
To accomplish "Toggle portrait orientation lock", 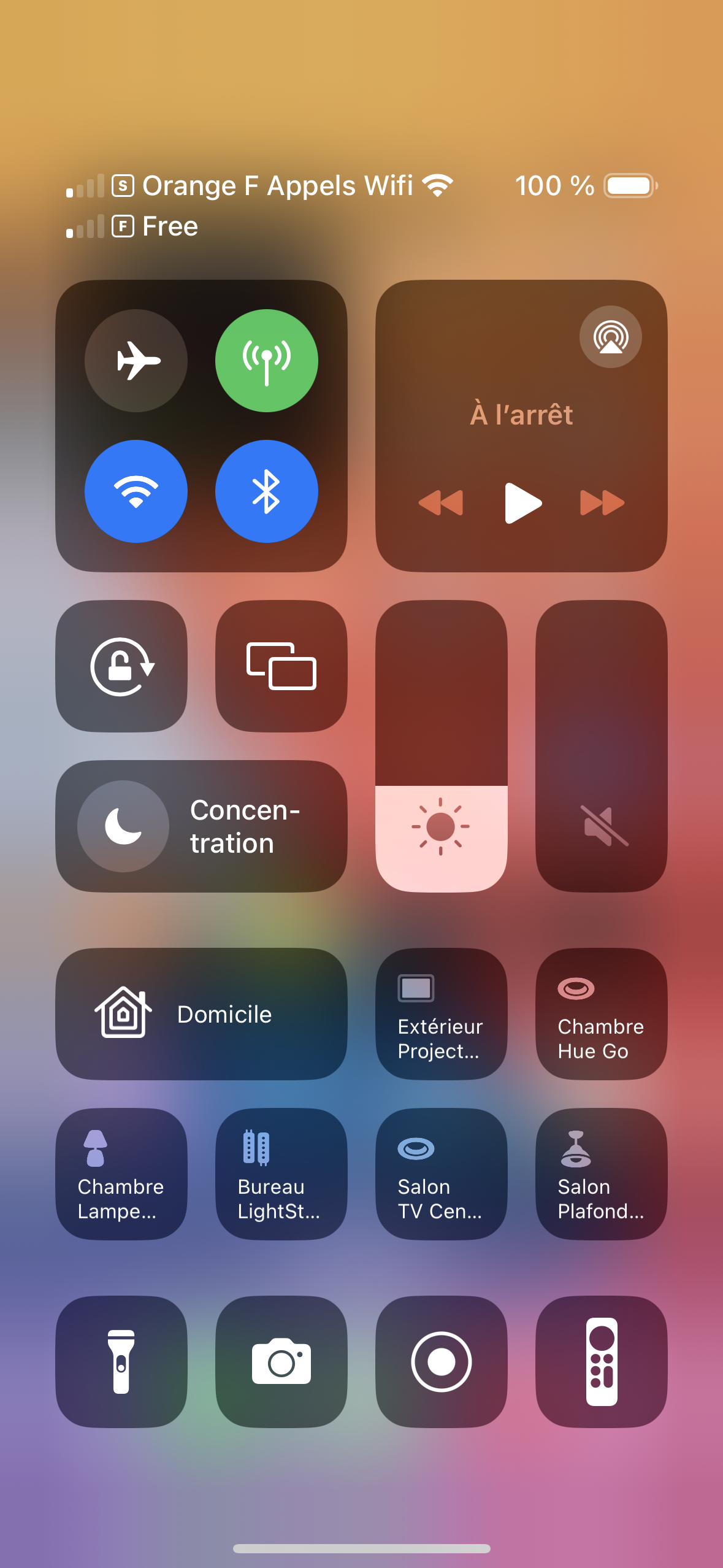I will [x=121, y=666].
